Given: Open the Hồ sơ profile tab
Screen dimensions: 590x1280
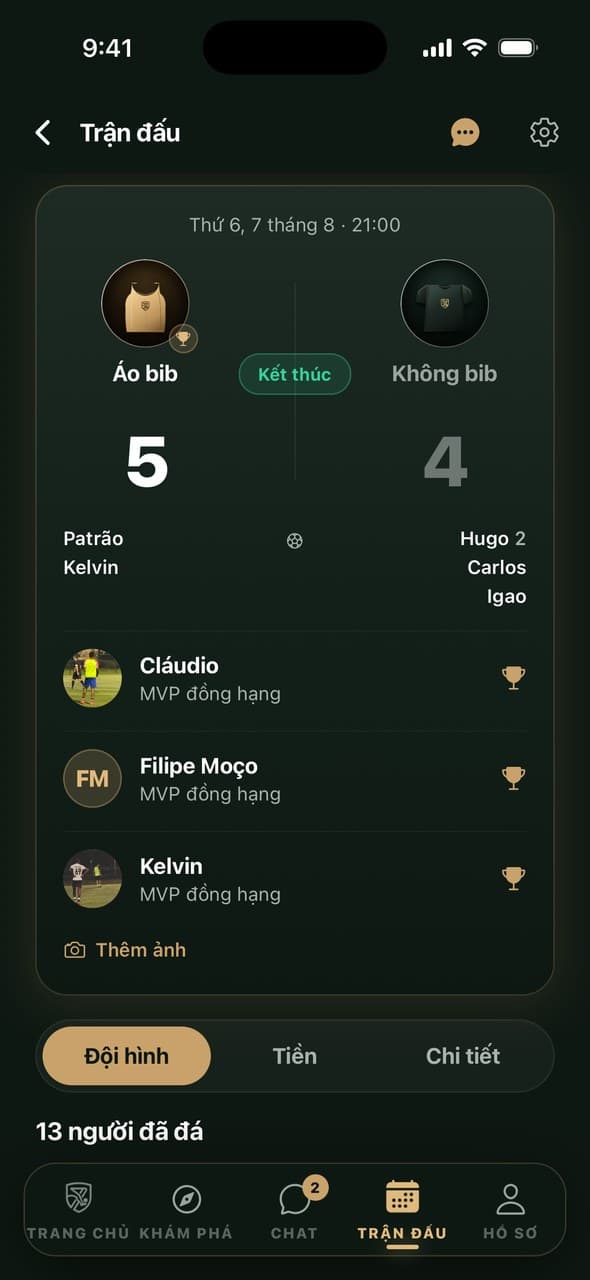Looking at the screenshot, I should pos(510,1211).
